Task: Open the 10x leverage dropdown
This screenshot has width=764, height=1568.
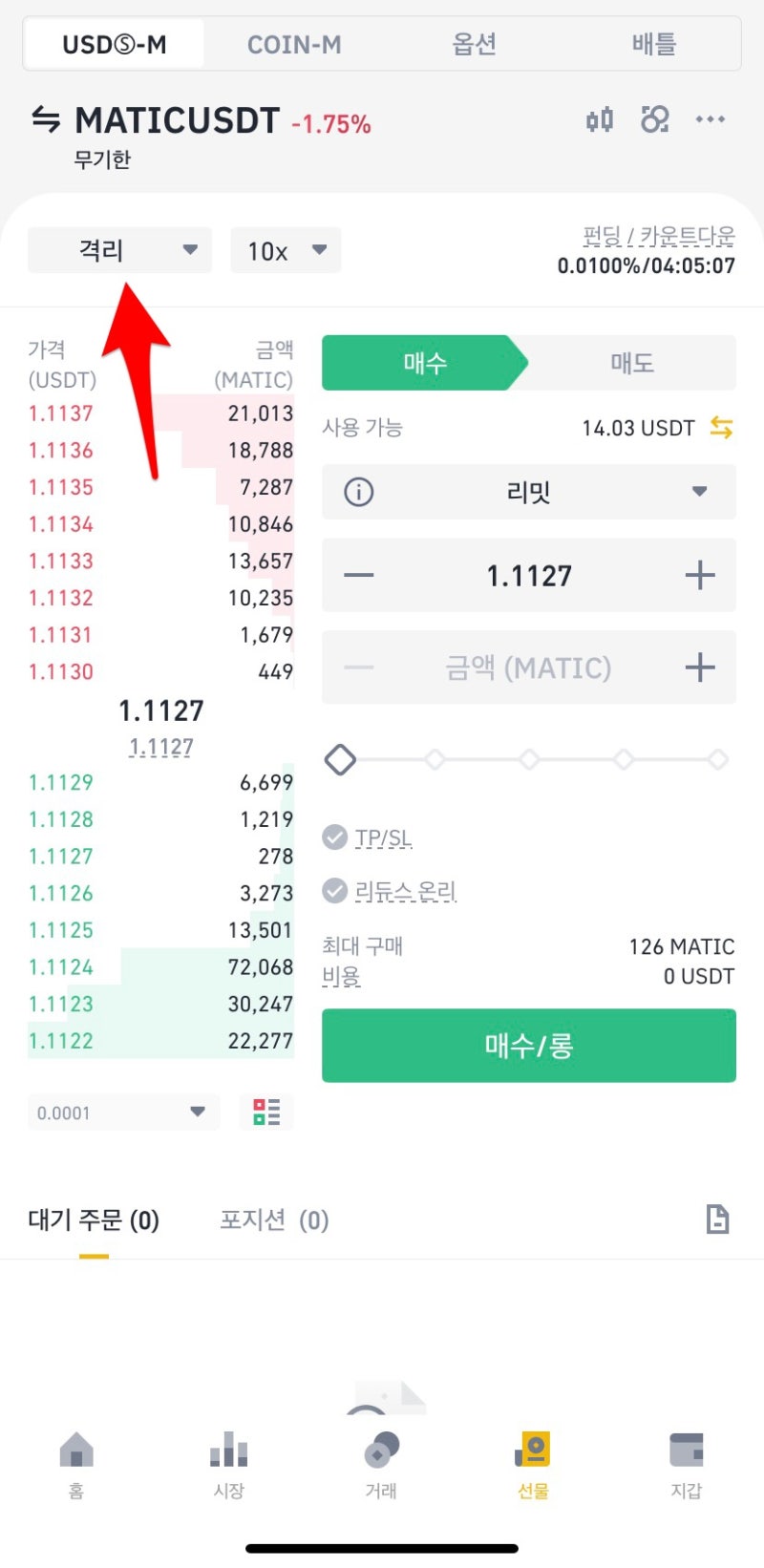Action: (286, 250)
